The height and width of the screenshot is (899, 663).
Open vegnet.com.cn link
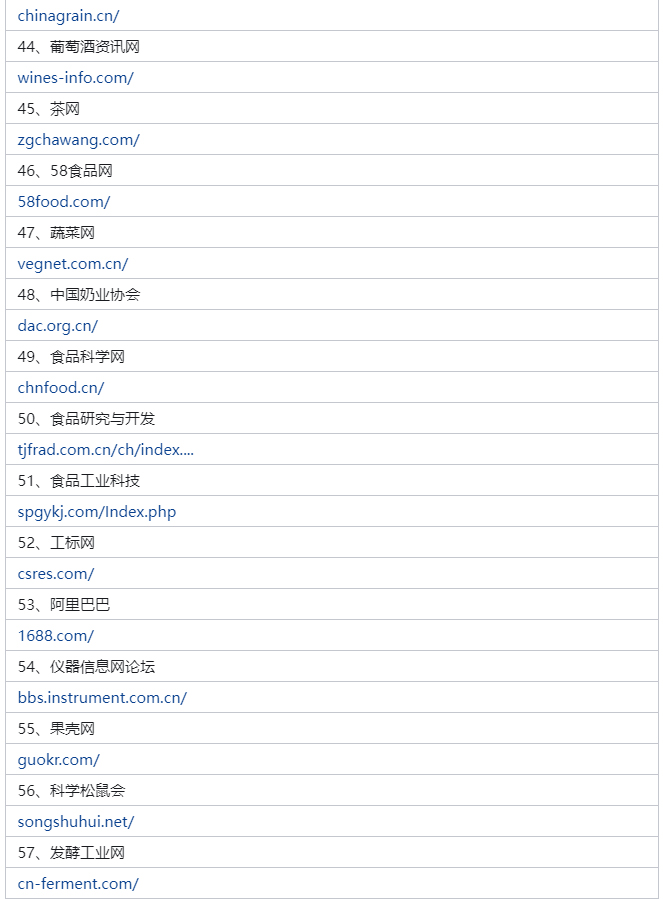pos(73,264)
